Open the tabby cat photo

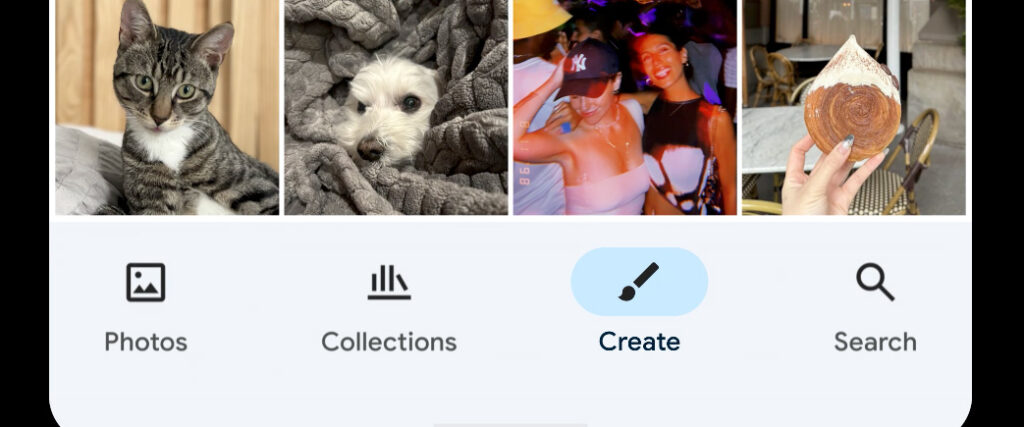point(167,107)
